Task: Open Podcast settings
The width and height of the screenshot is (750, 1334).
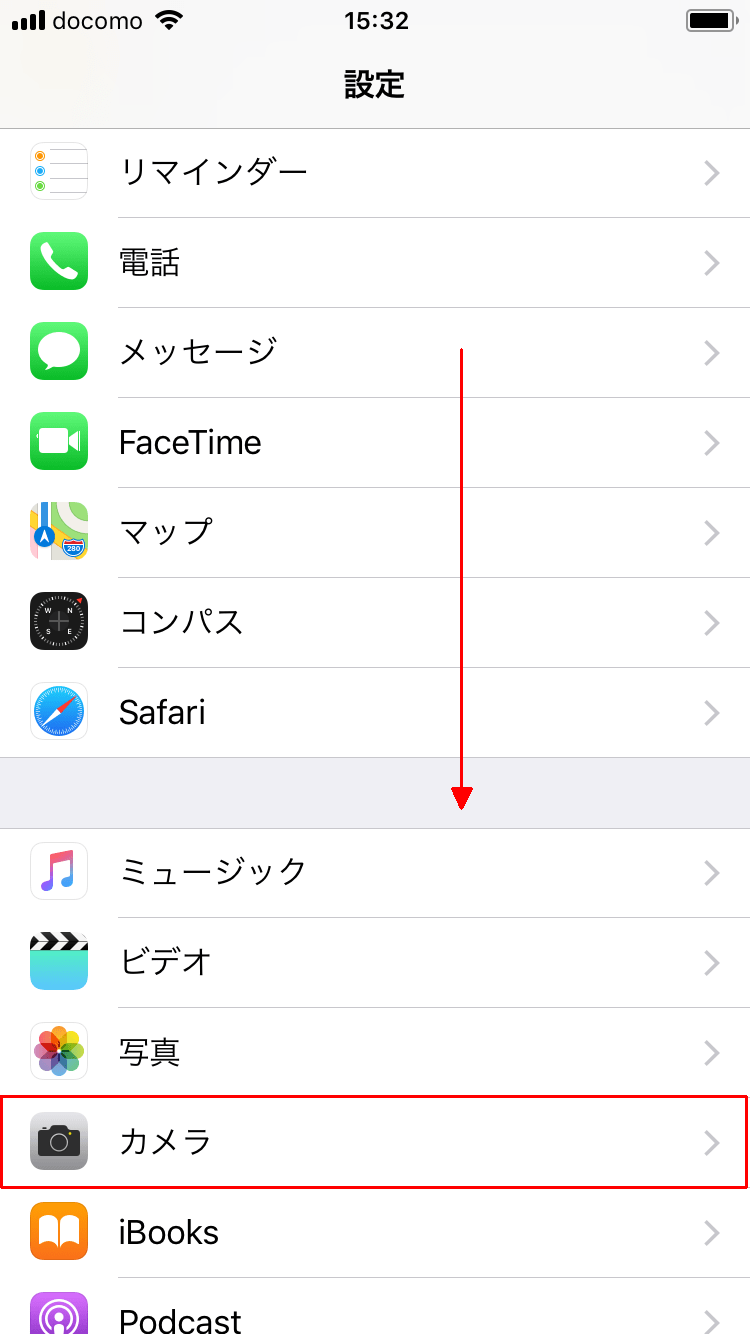Action: pos(375,1306)
